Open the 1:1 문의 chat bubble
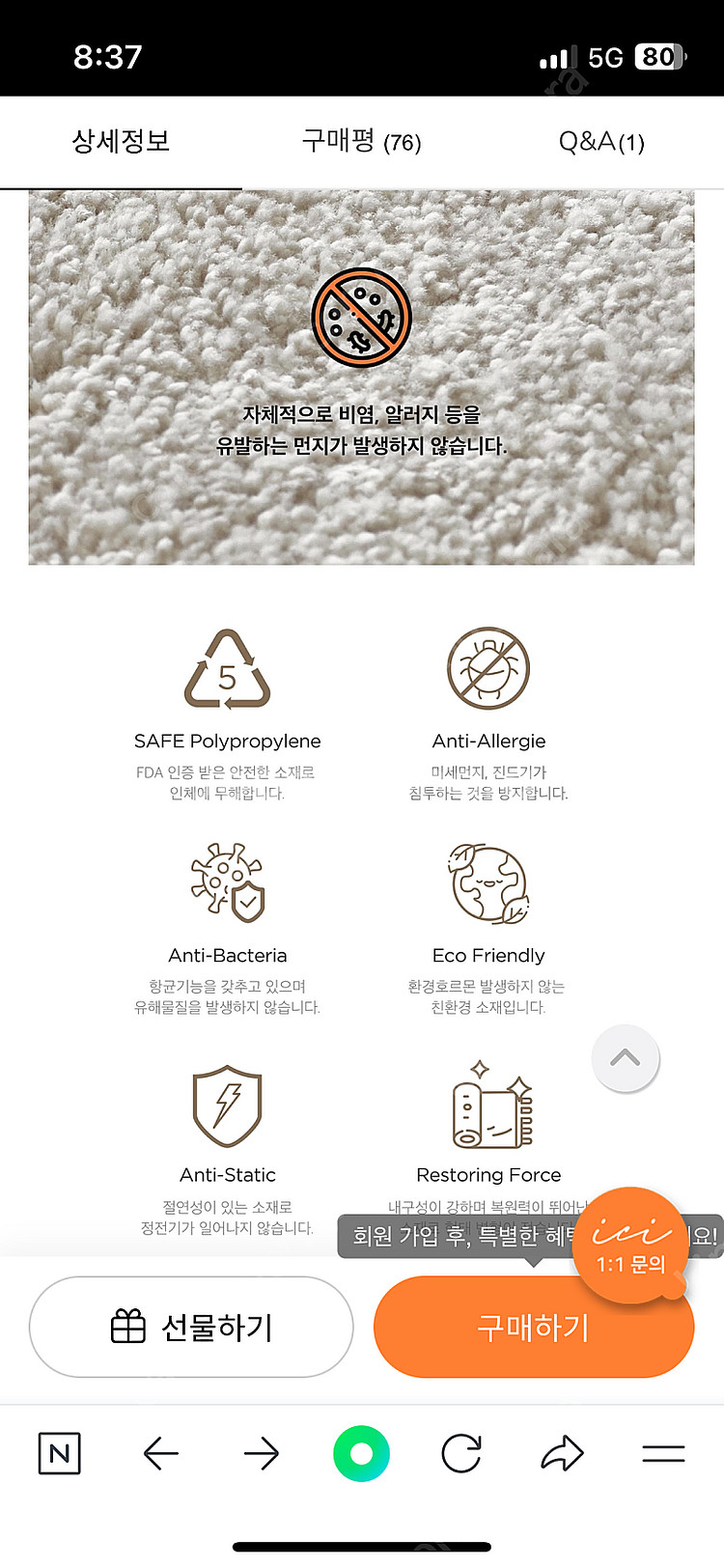The height and width of the screenshot is (1568, 724). coord(630,1246)
